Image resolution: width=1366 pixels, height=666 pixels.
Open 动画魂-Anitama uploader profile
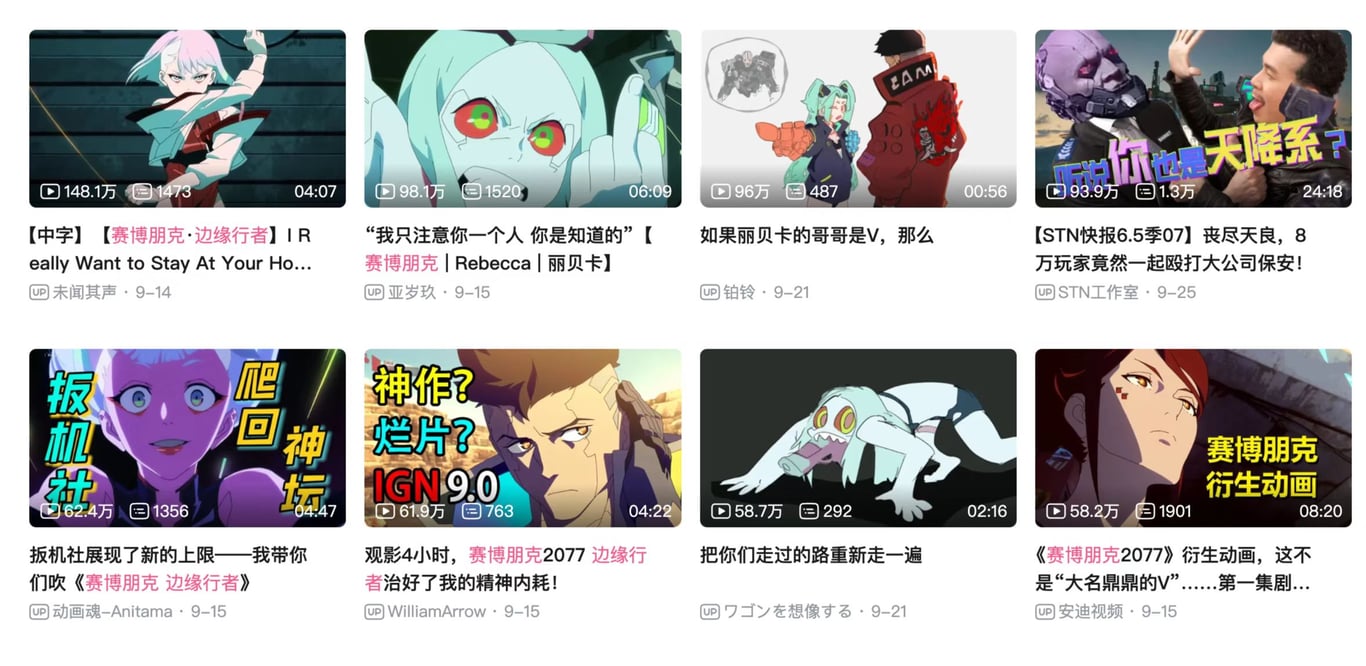pos(112,611)
